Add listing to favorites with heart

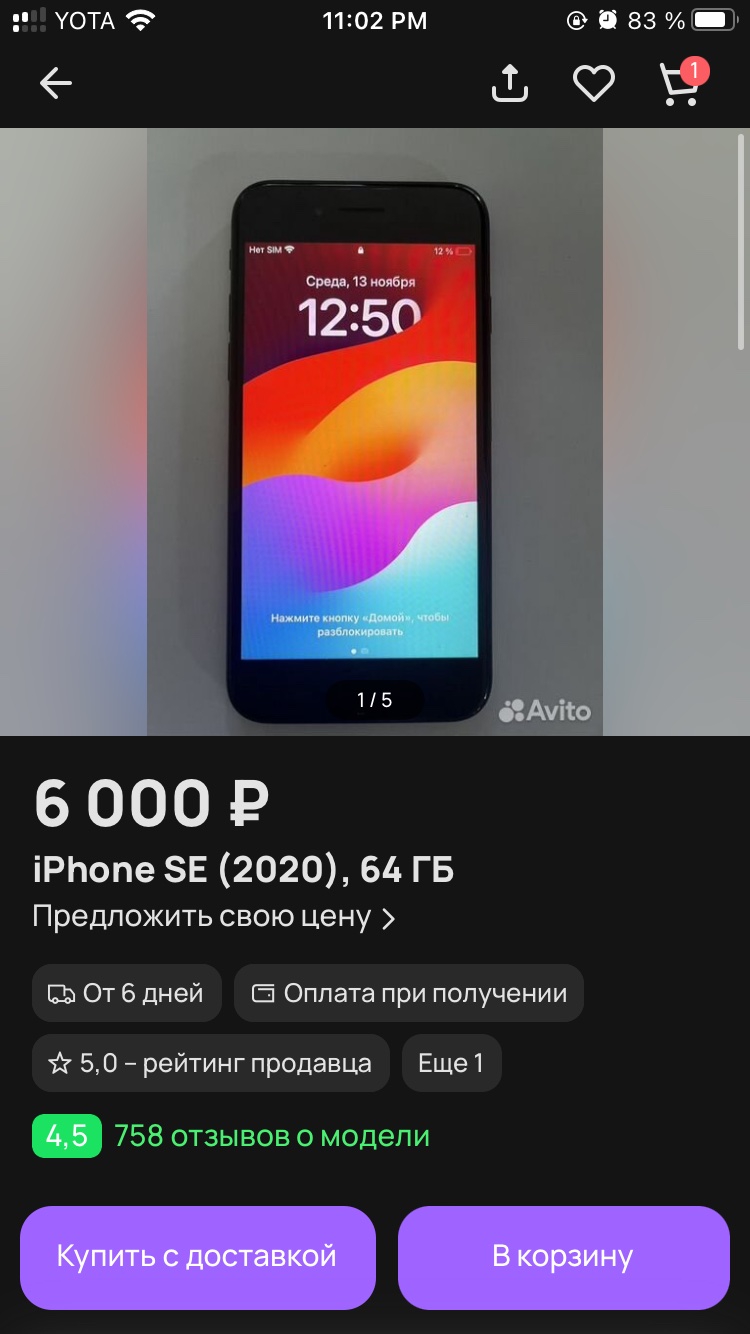point(594,84)
